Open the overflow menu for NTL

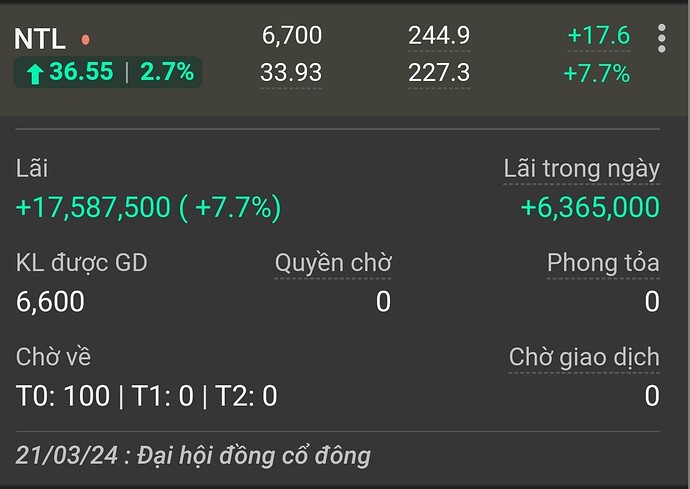(x=661, y=39)
